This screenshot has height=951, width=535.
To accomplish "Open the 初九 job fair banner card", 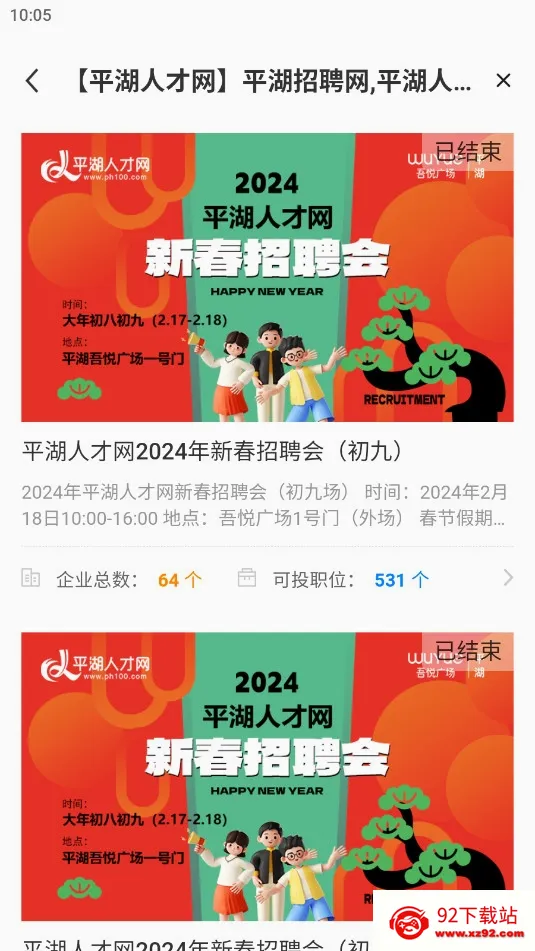I will 268,277.
